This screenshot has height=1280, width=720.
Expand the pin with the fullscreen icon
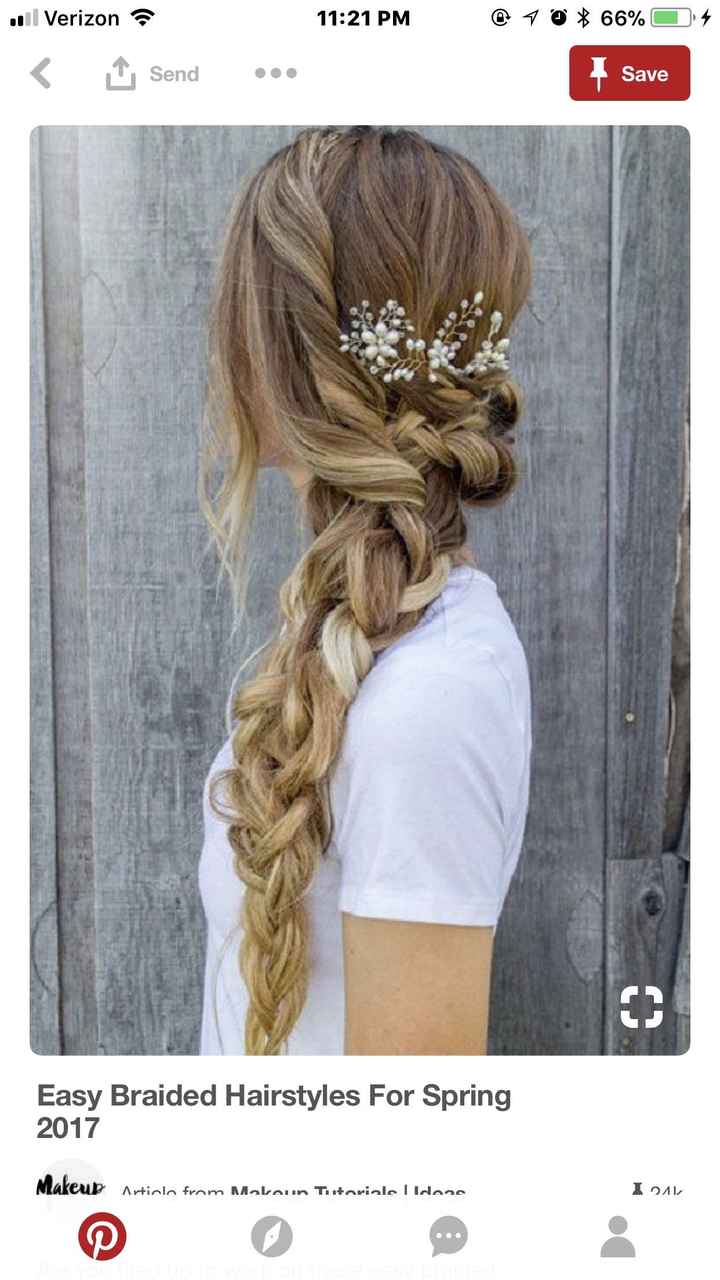tap(643, 1008)
